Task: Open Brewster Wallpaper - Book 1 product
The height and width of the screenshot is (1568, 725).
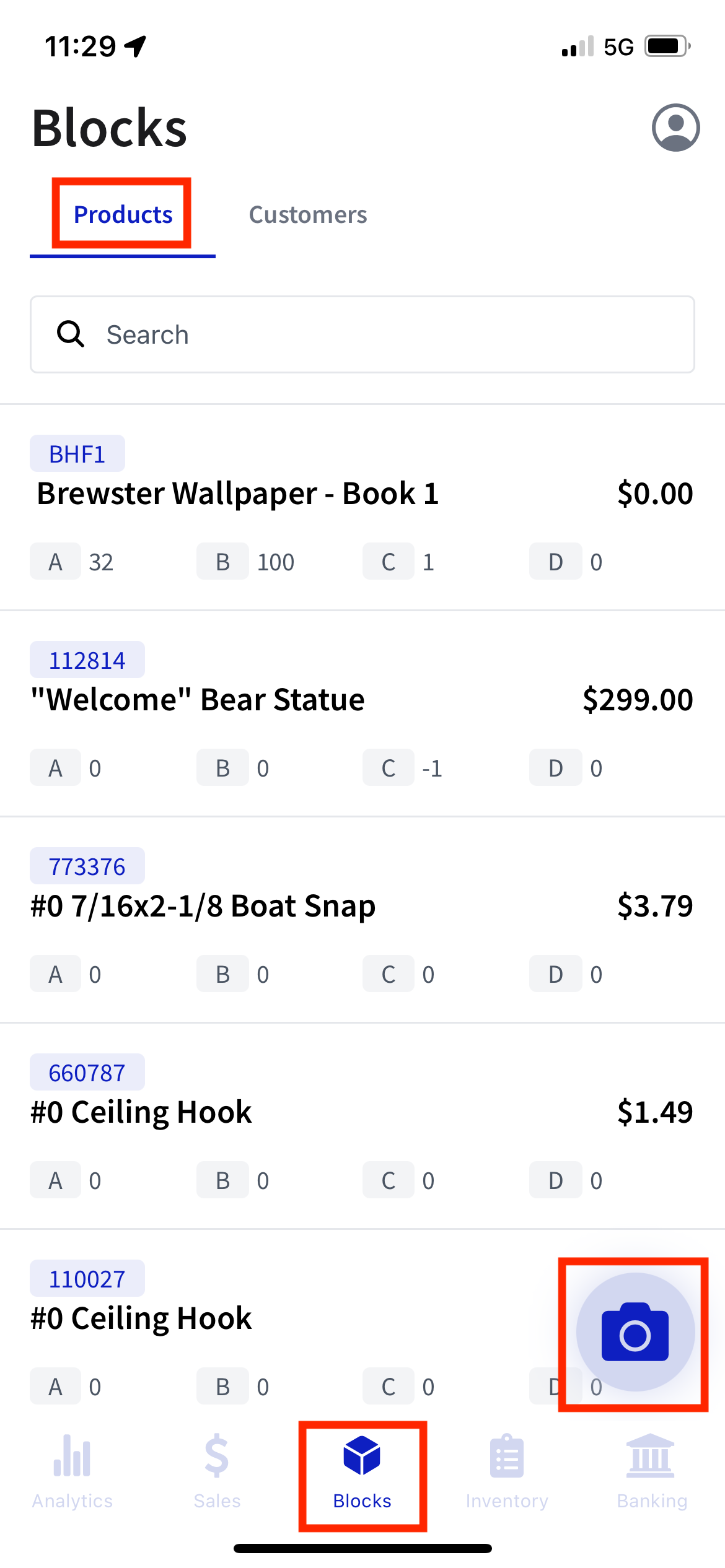Action: pos(362,507)
